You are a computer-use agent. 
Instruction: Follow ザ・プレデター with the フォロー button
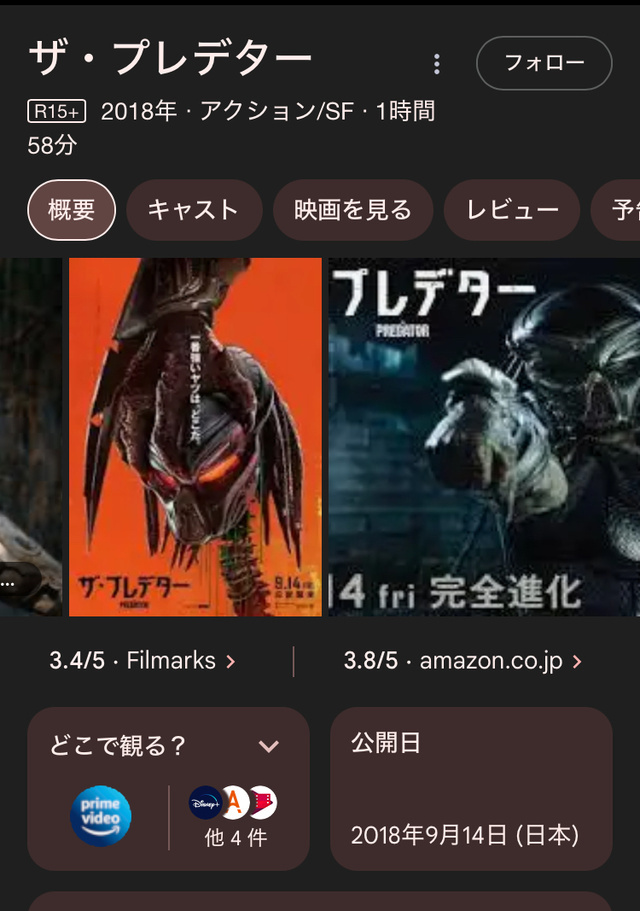pos(544,63)
